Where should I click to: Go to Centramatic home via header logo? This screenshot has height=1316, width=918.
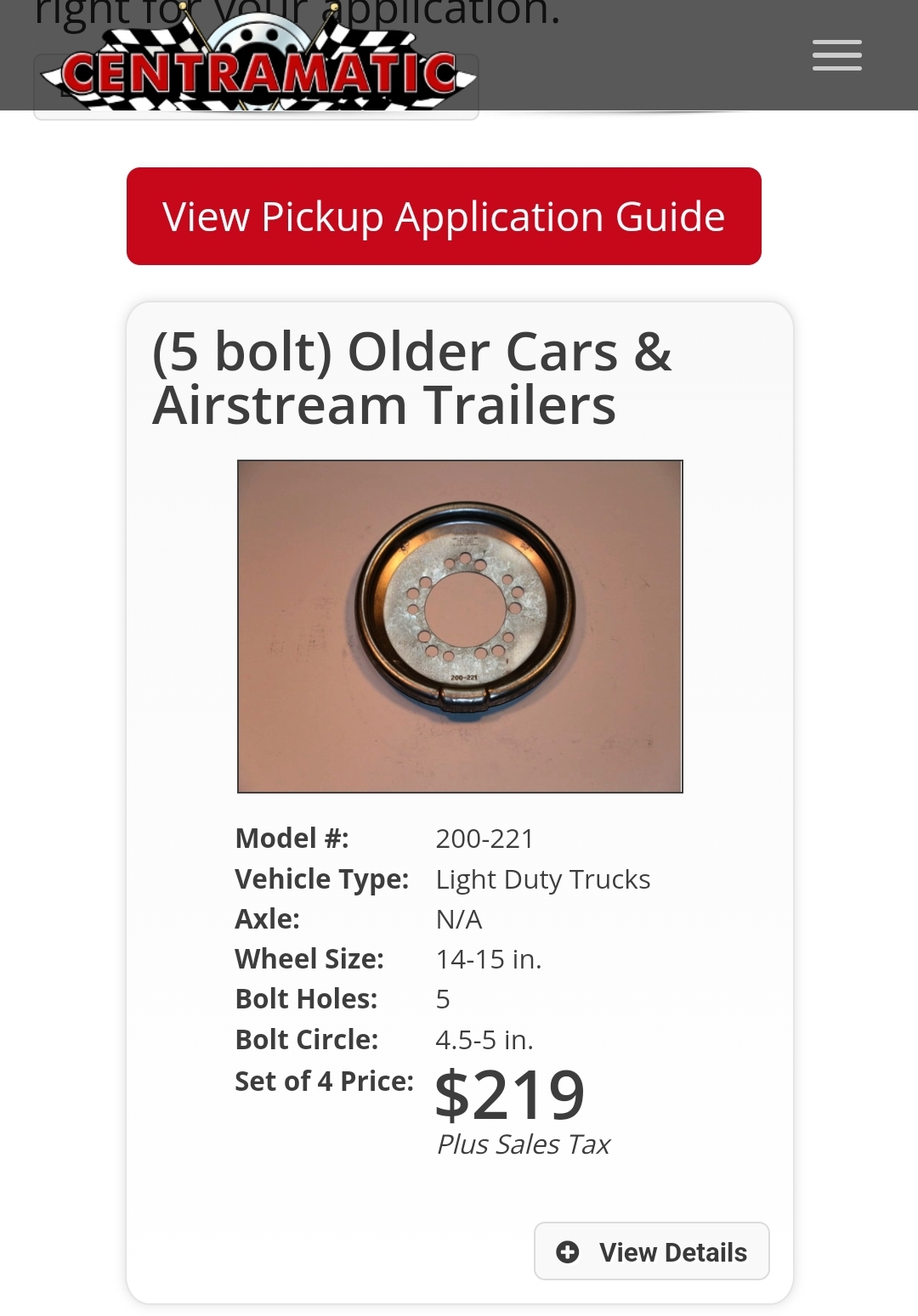coord(259,68)
